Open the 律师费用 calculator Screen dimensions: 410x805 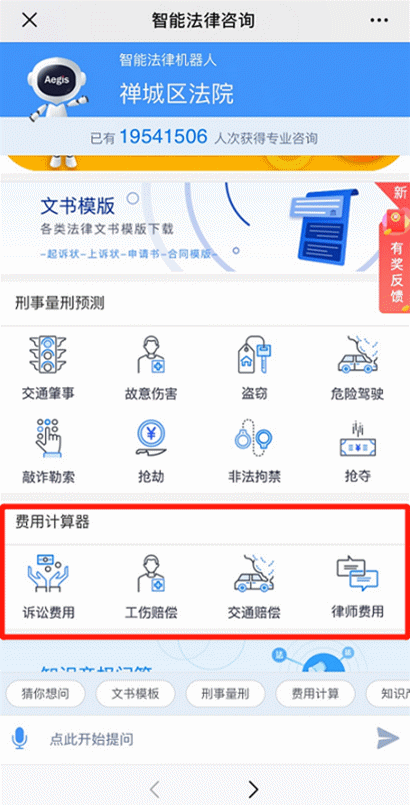[x=358, y=586]
